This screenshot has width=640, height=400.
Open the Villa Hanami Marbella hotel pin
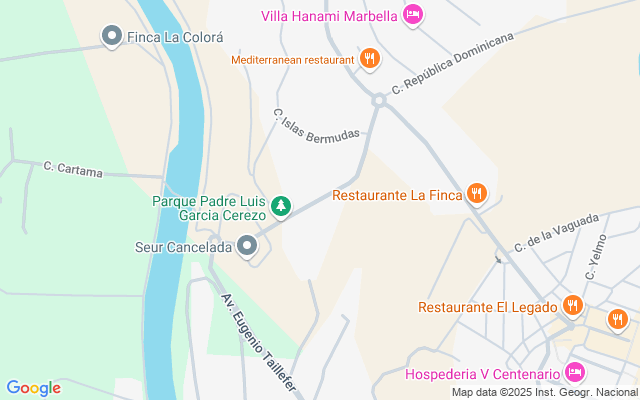coord(412,15)
